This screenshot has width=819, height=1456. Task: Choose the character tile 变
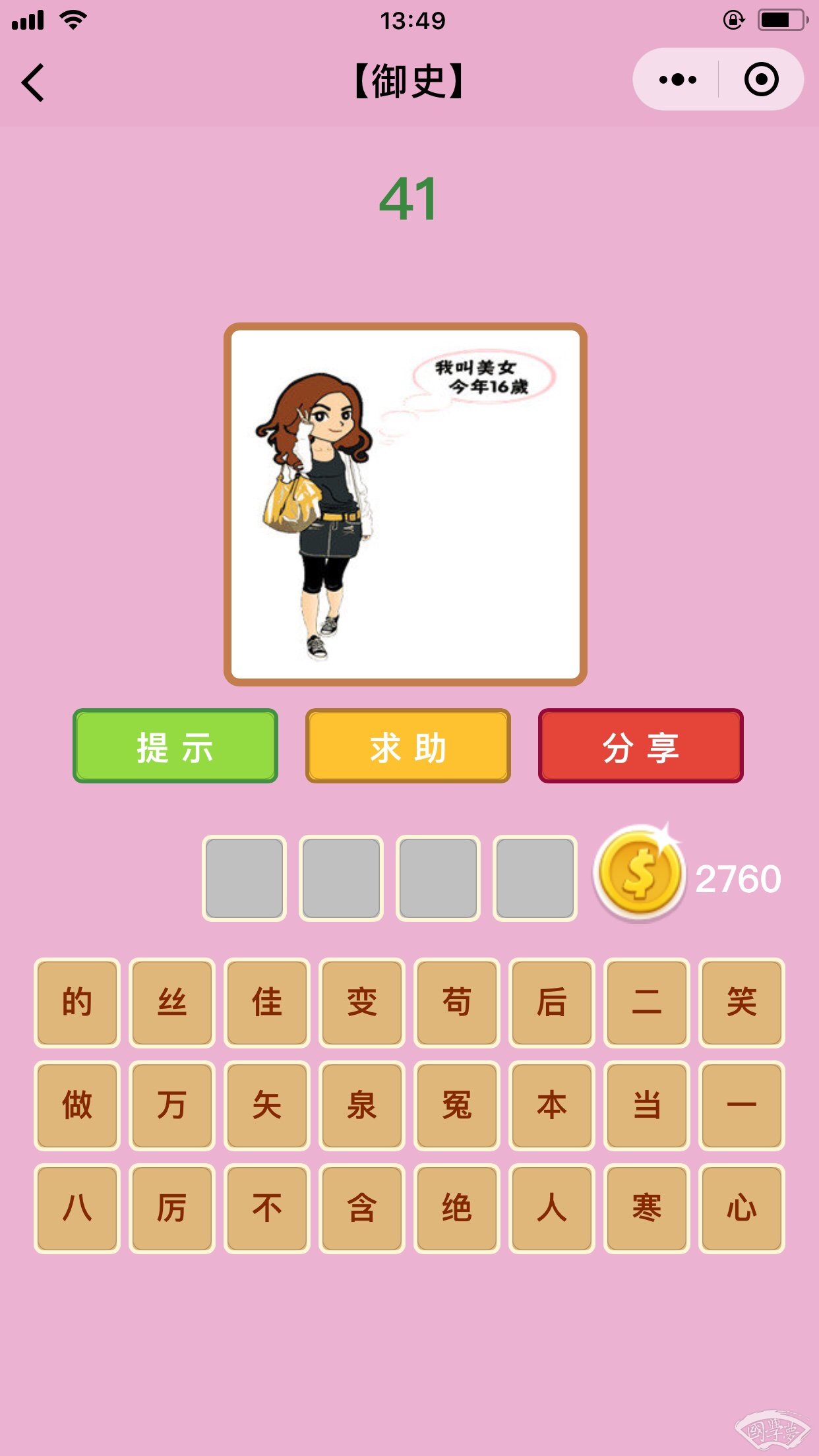[x=362, y=1002]
